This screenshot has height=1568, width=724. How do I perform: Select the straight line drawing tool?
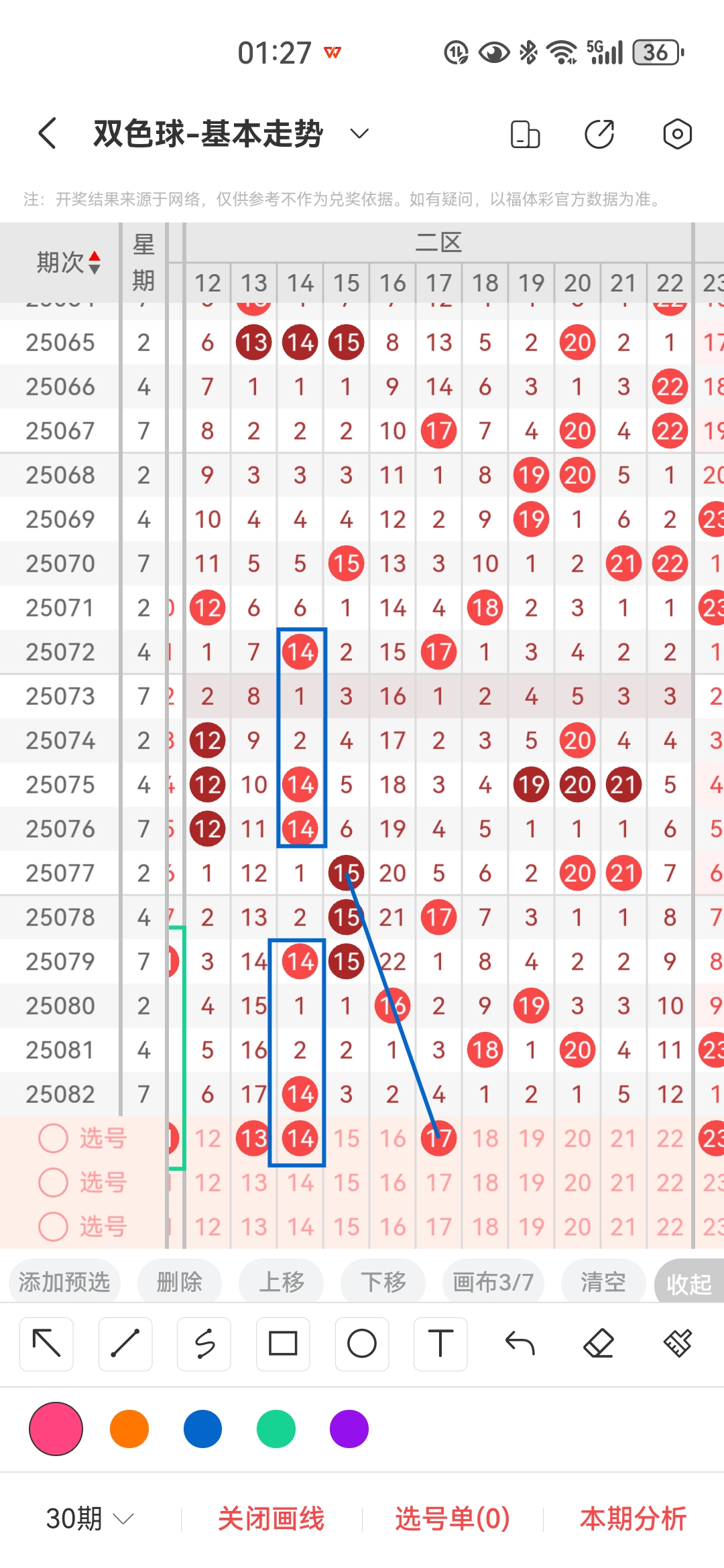point(125,1344)
